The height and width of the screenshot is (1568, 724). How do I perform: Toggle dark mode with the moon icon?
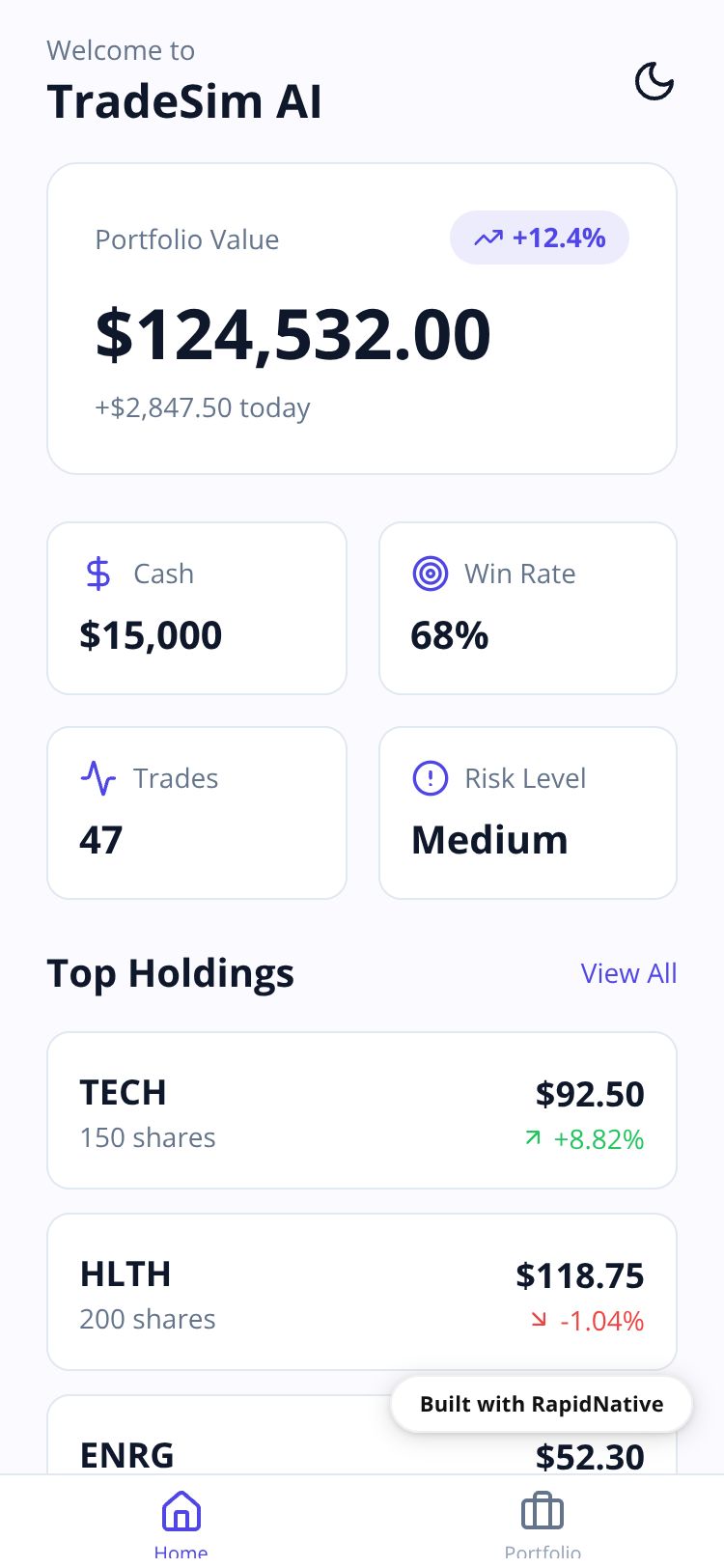tap(654, 82)
